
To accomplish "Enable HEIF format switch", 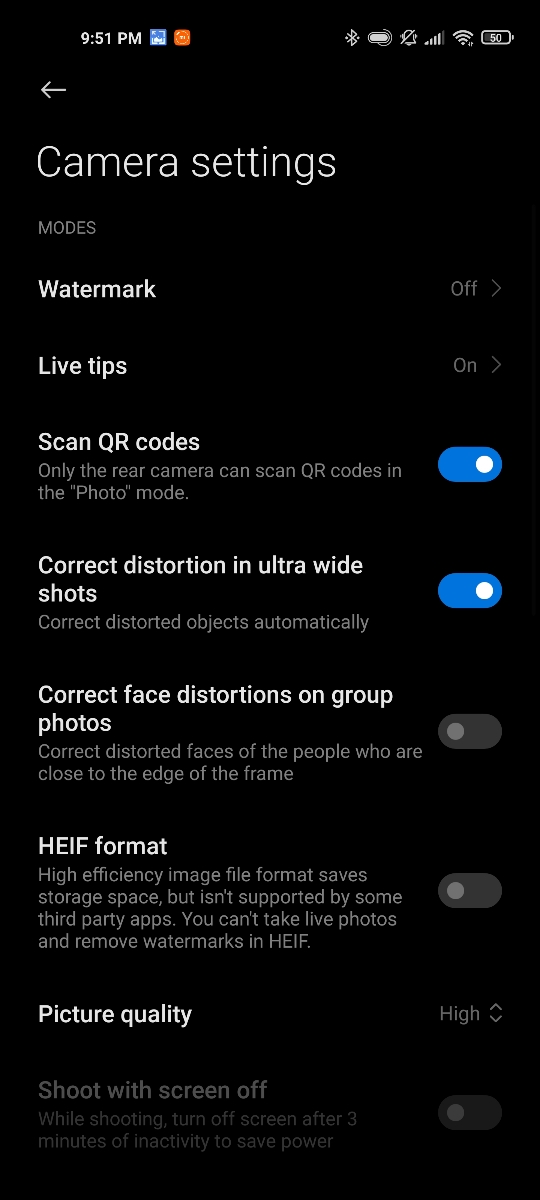I will tap(470, 890).
